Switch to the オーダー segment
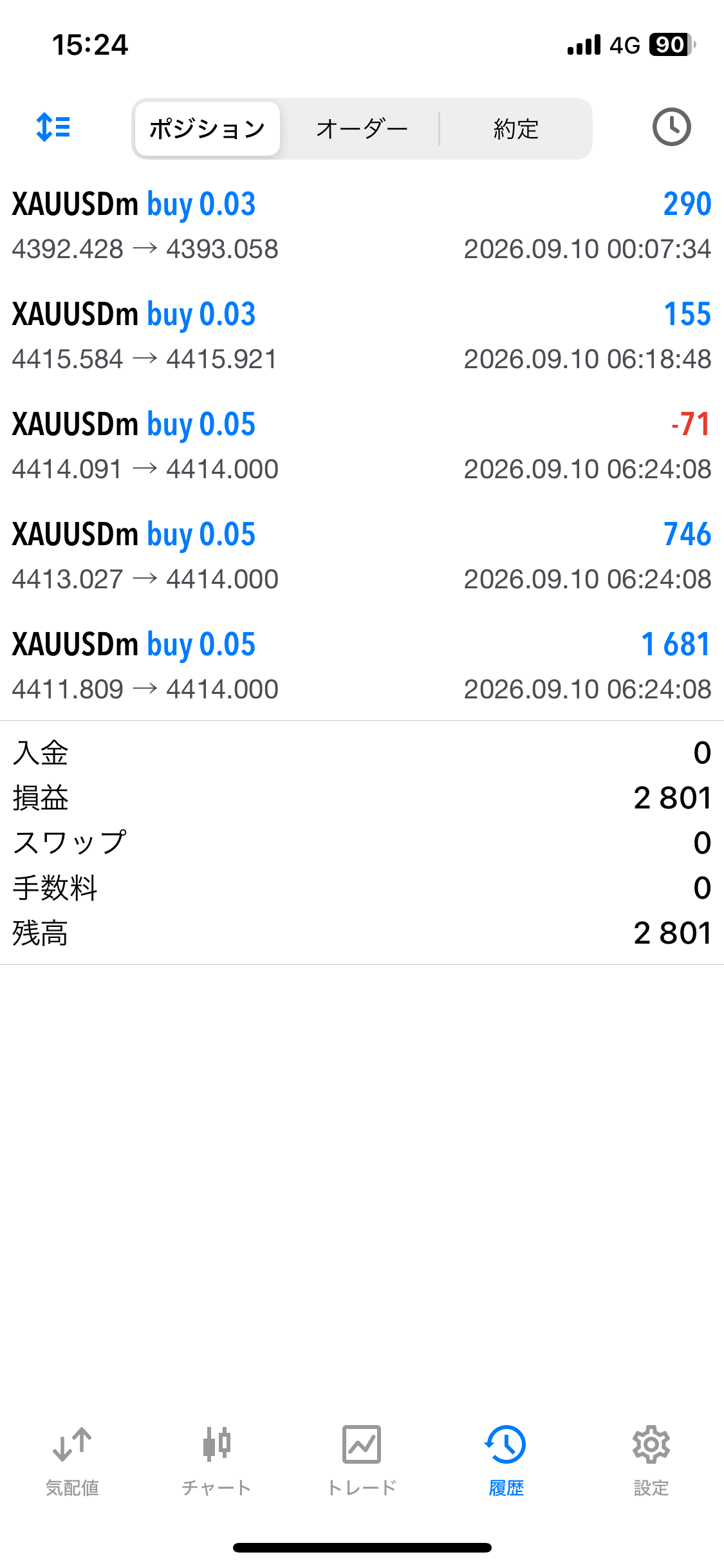Screen dimensions: 724x1568 pos(362,129)
